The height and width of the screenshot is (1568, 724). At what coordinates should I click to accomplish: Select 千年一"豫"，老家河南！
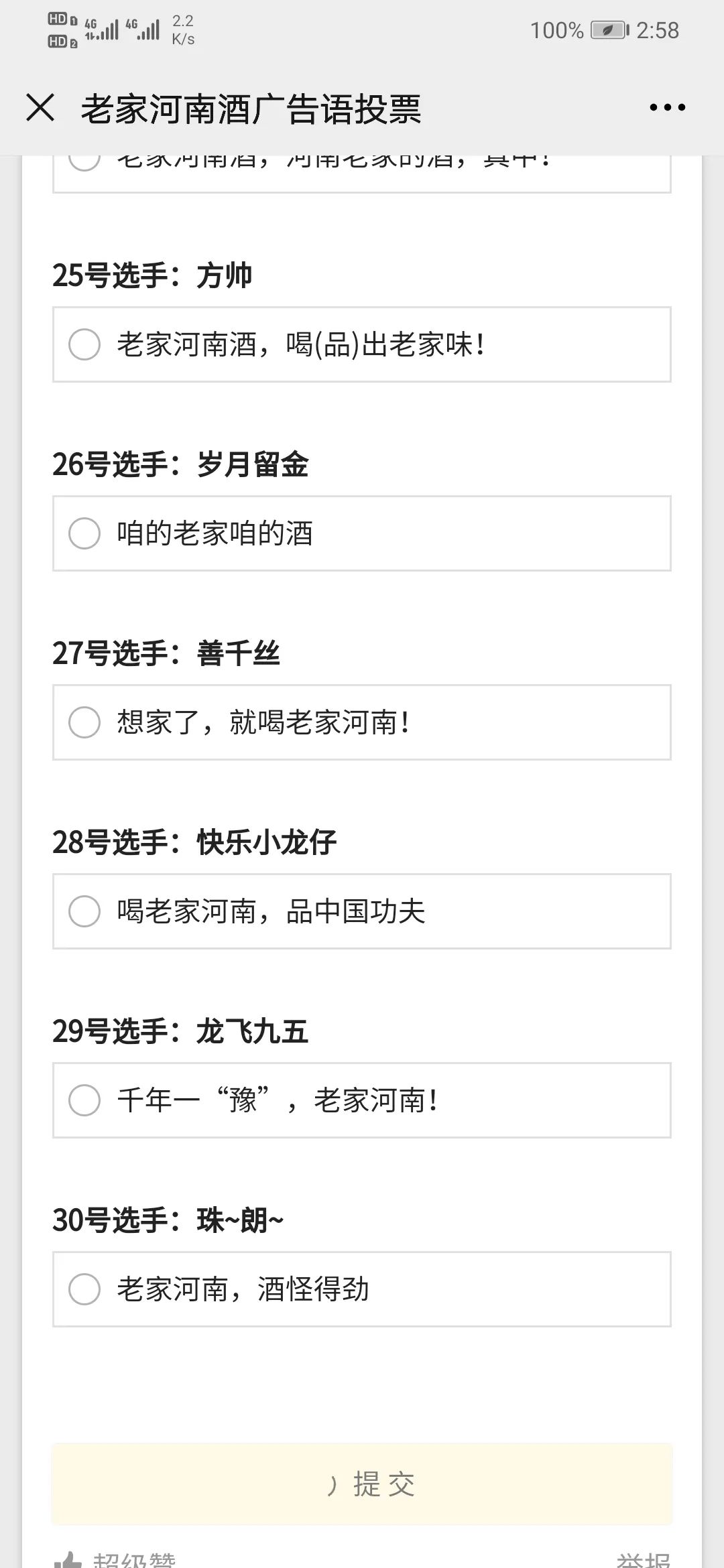[x=362, y=1100]
